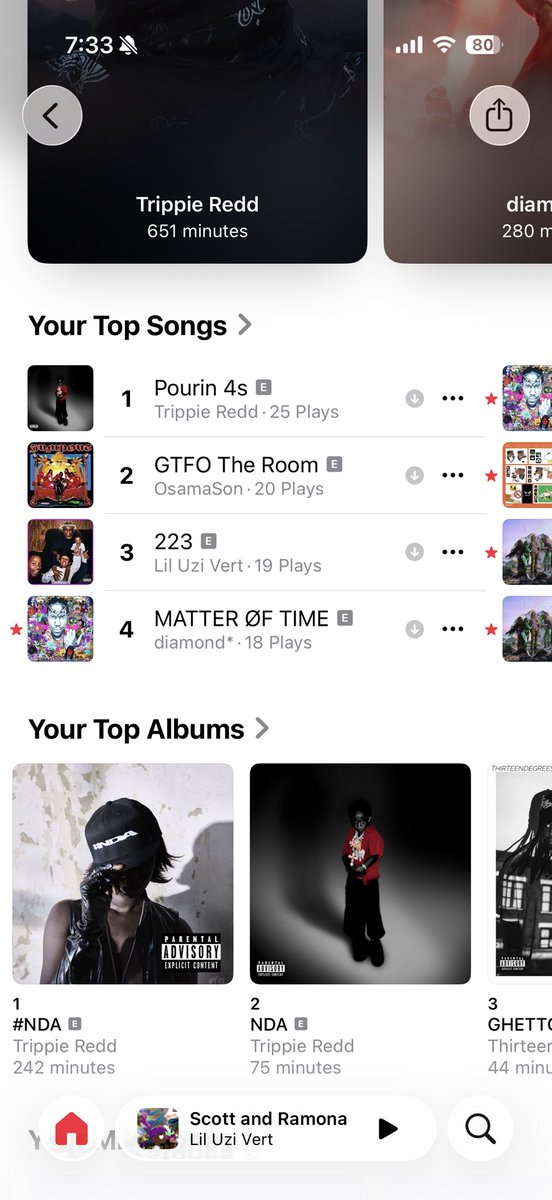Share this replay with the share icon
This screenshot has width=552, height=1200.
[x=498, y=115]
